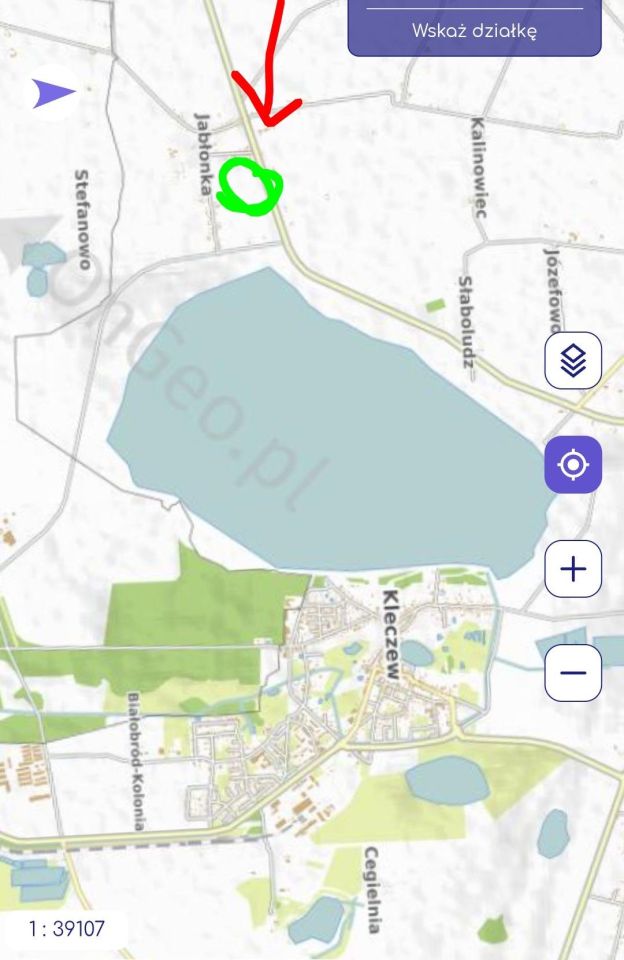Screen dimensions: 624x960
Task: Zoom out with the minus button
Action: click(573, 672)
